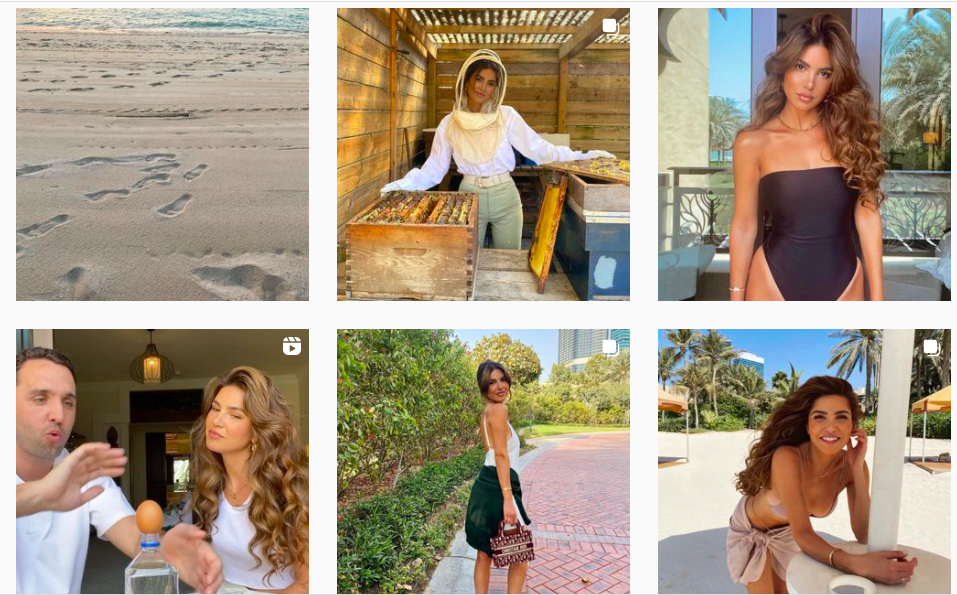Screen dimensions: 957x595
Task: Open the beach palm trees post
Action: [x=804, y=461]
